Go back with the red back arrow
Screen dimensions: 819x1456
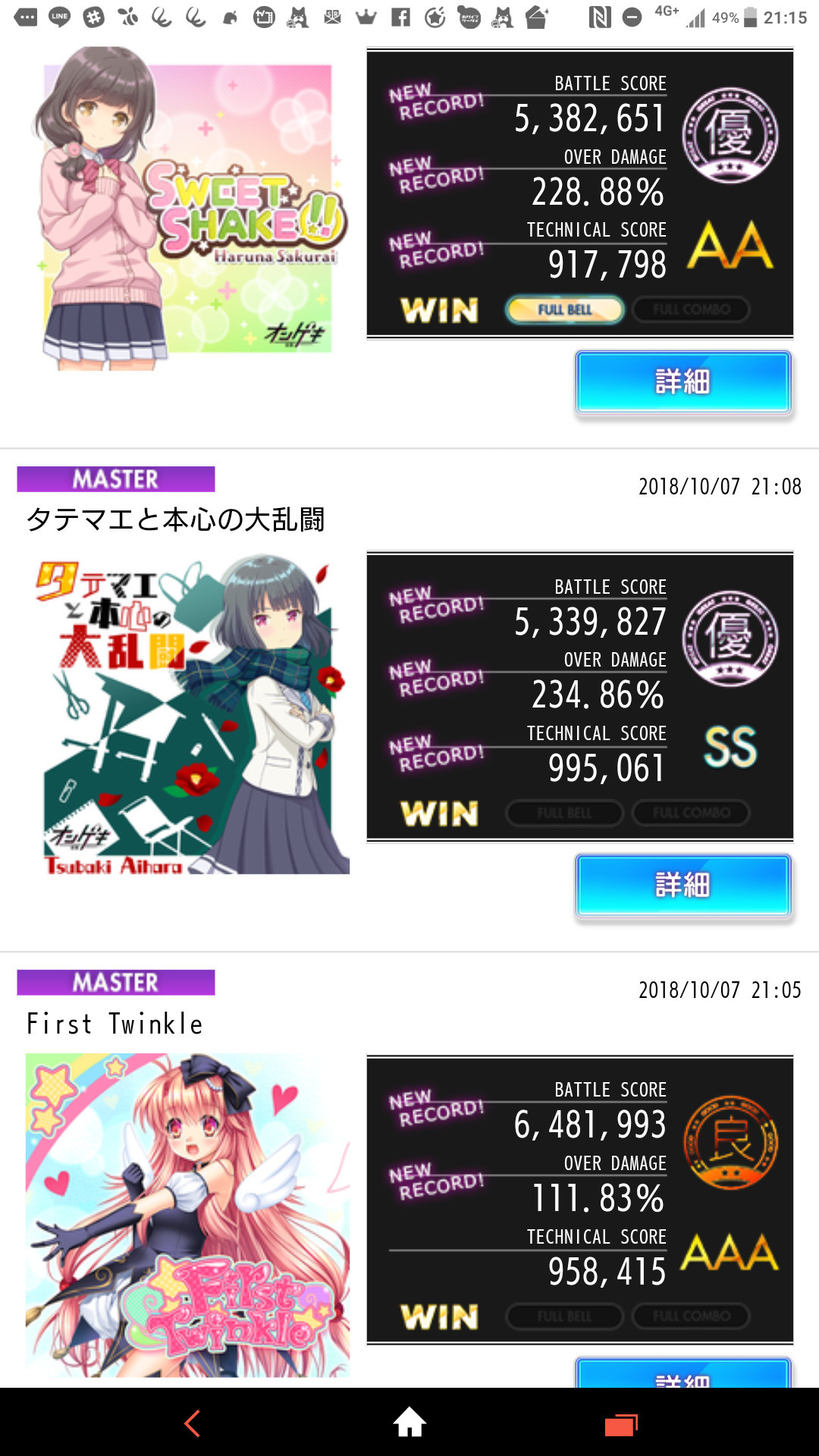(193, 1423)
